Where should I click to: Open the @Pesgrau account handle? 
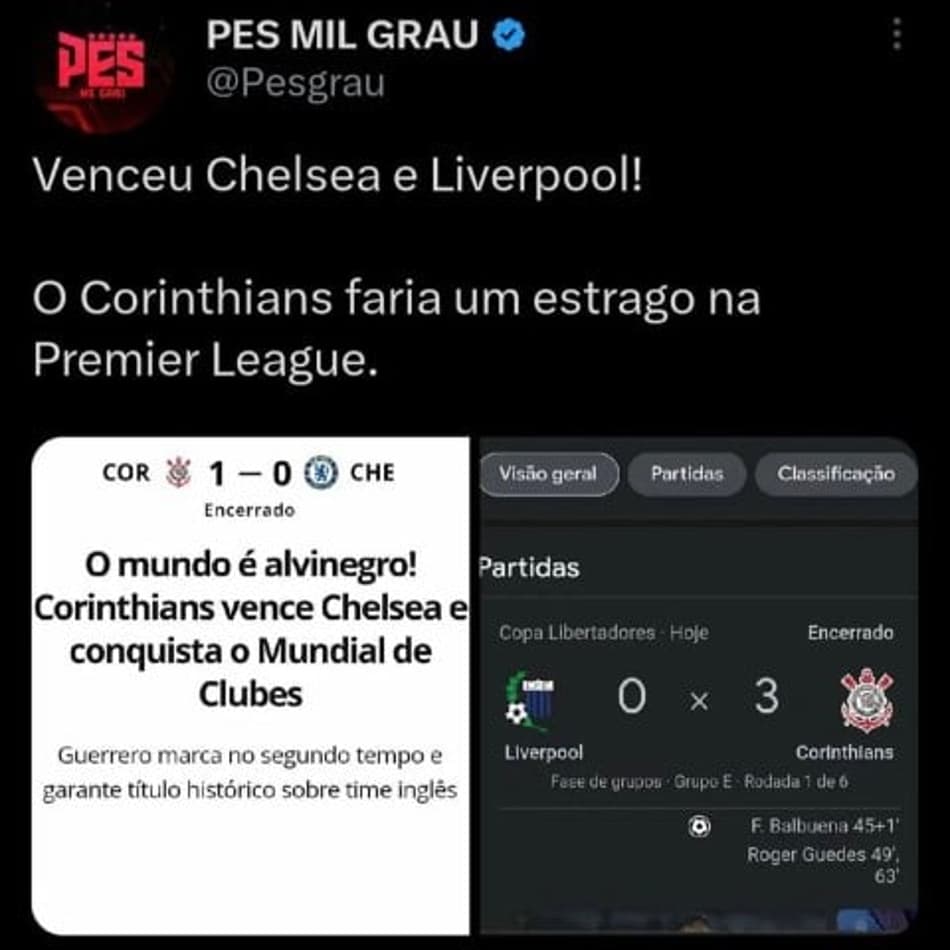pyautogui.click(x=294, y=84)
